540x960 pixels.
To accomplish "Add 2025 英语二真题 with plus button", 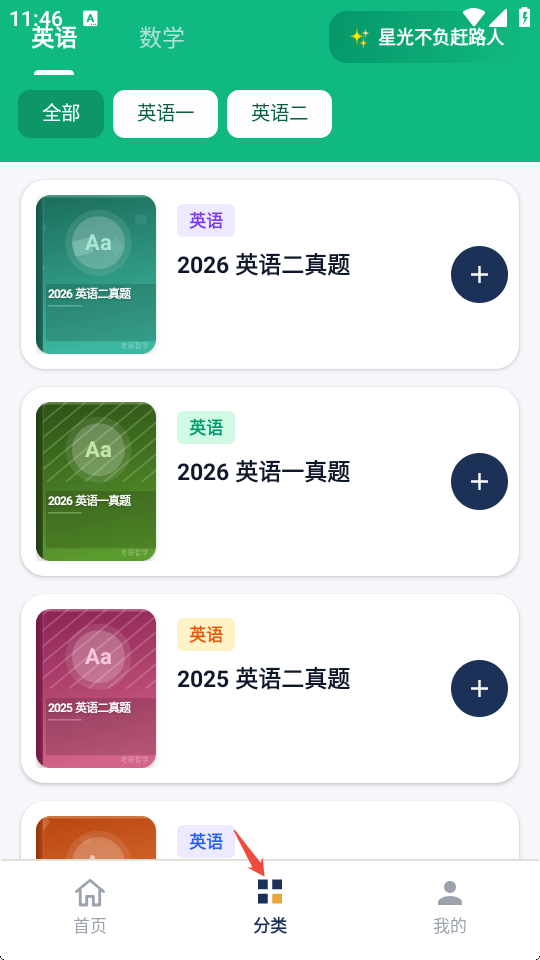I will point(479,688).
